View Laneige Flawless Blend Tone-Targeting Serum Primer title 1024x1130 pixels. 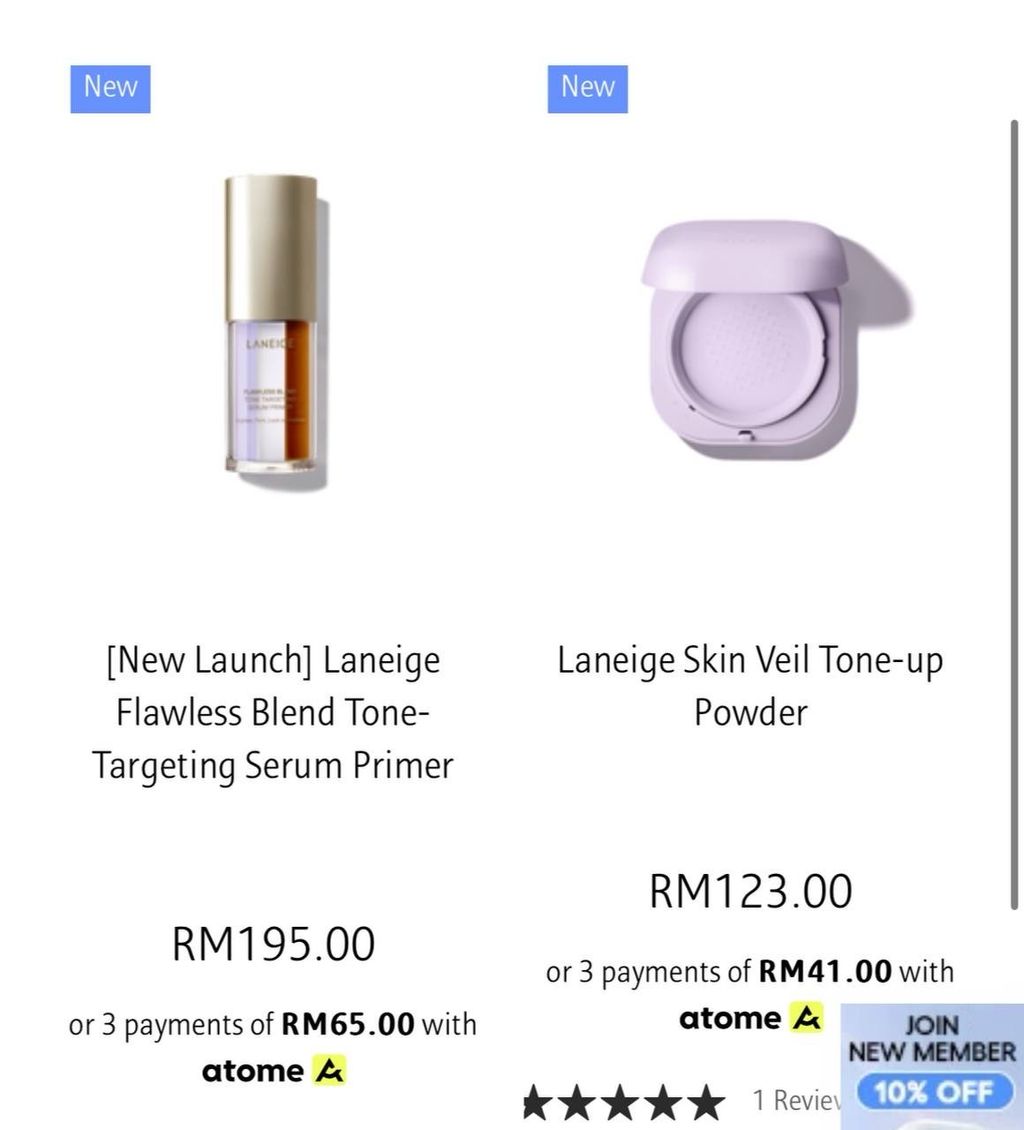tap(272, 713)
